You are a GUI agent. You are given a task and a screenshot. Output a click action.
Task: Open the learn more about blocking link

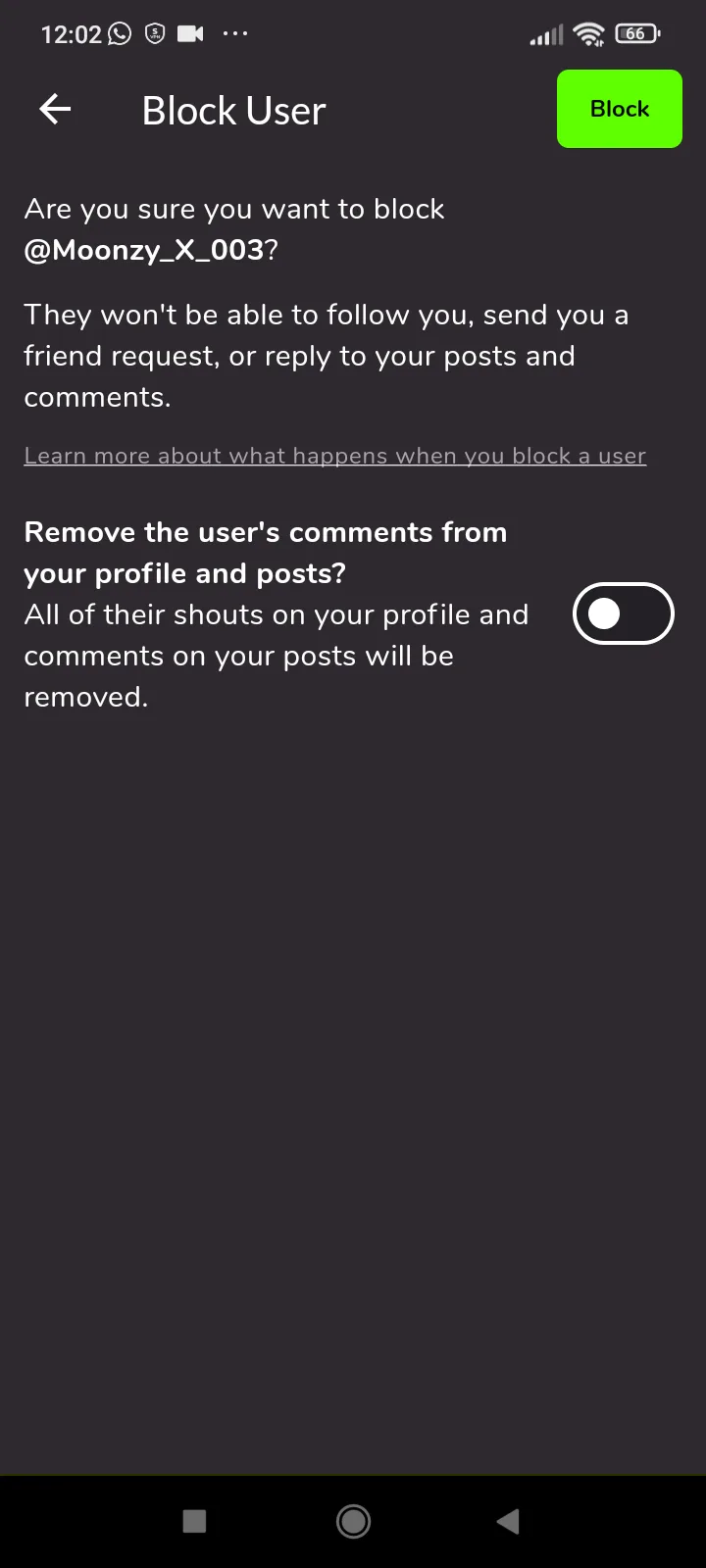click(334, 456)
